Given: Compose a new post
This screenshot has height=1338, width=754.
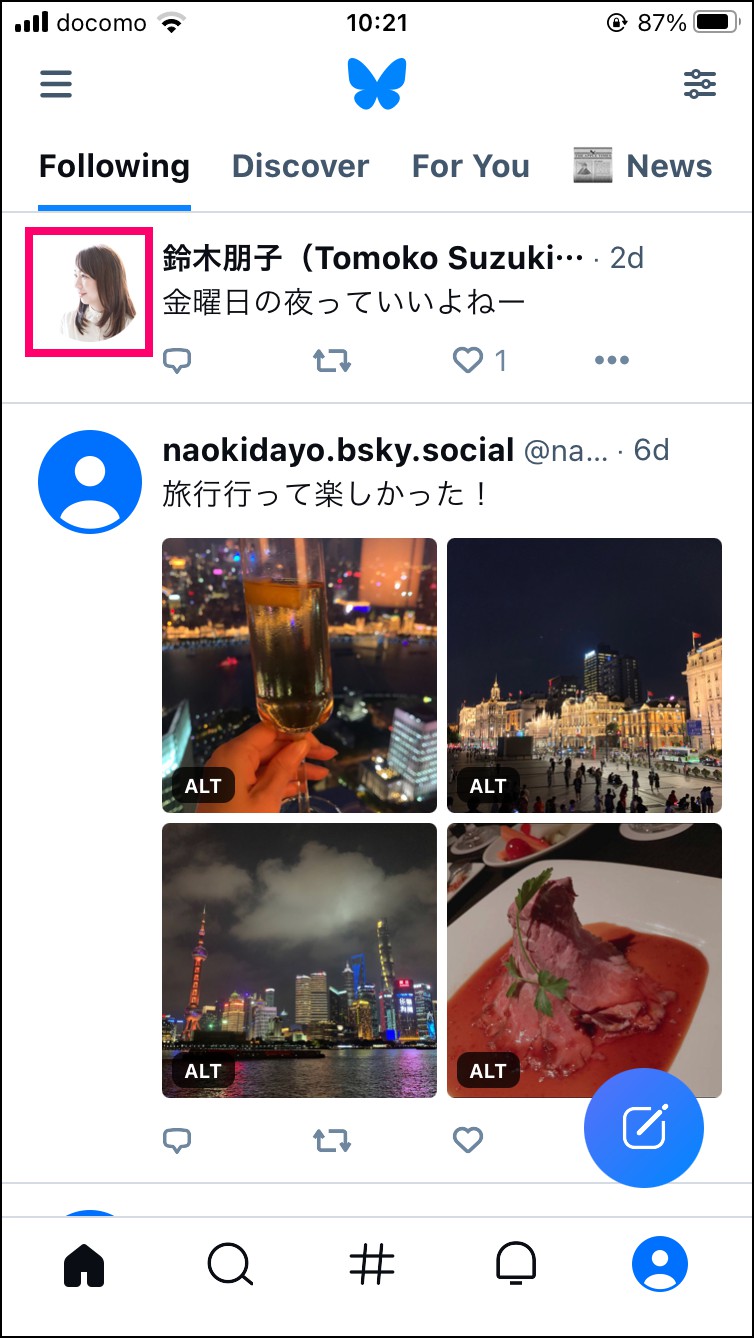Looking at the screenshot, I should tap(644, 1128).
